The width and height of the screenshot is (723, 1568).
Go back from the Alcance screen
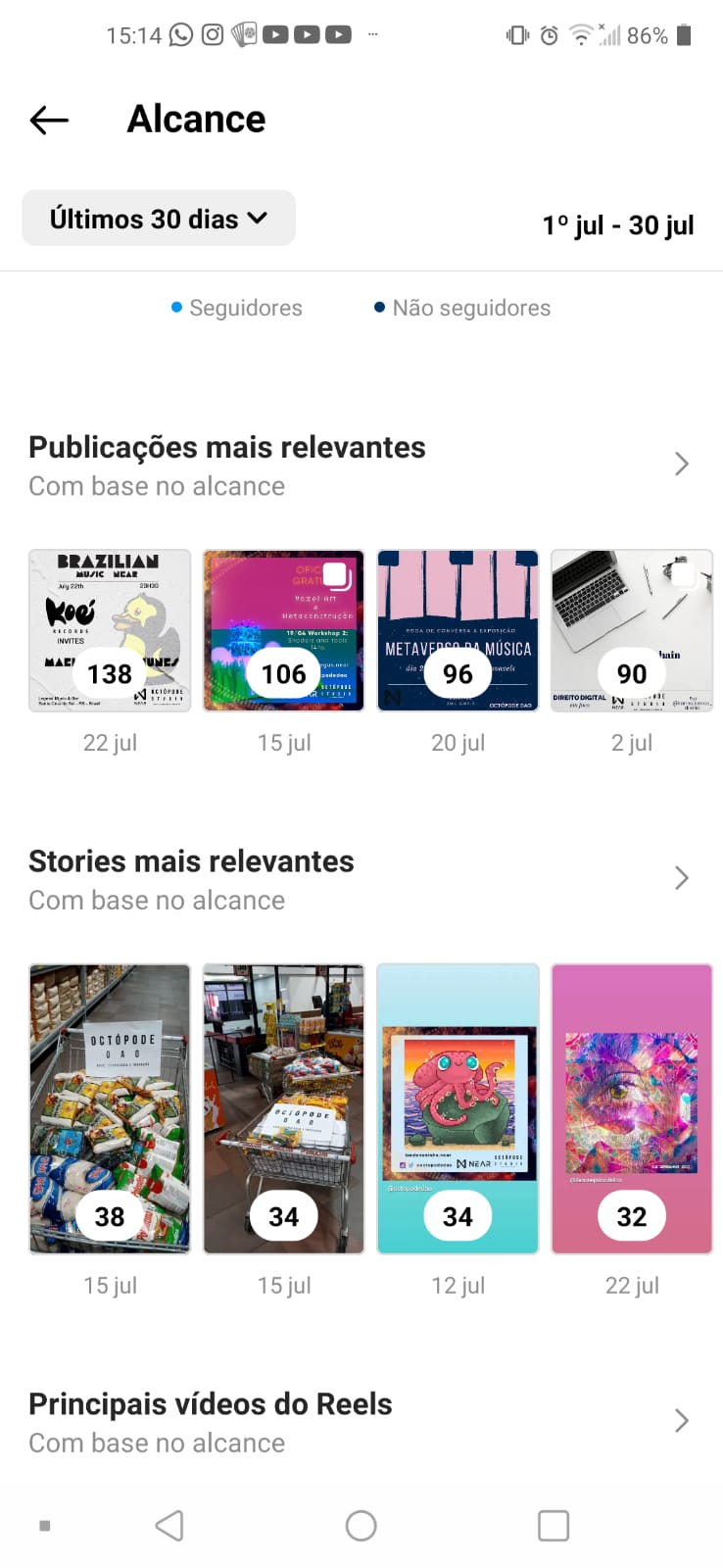(x=49, y=120)
